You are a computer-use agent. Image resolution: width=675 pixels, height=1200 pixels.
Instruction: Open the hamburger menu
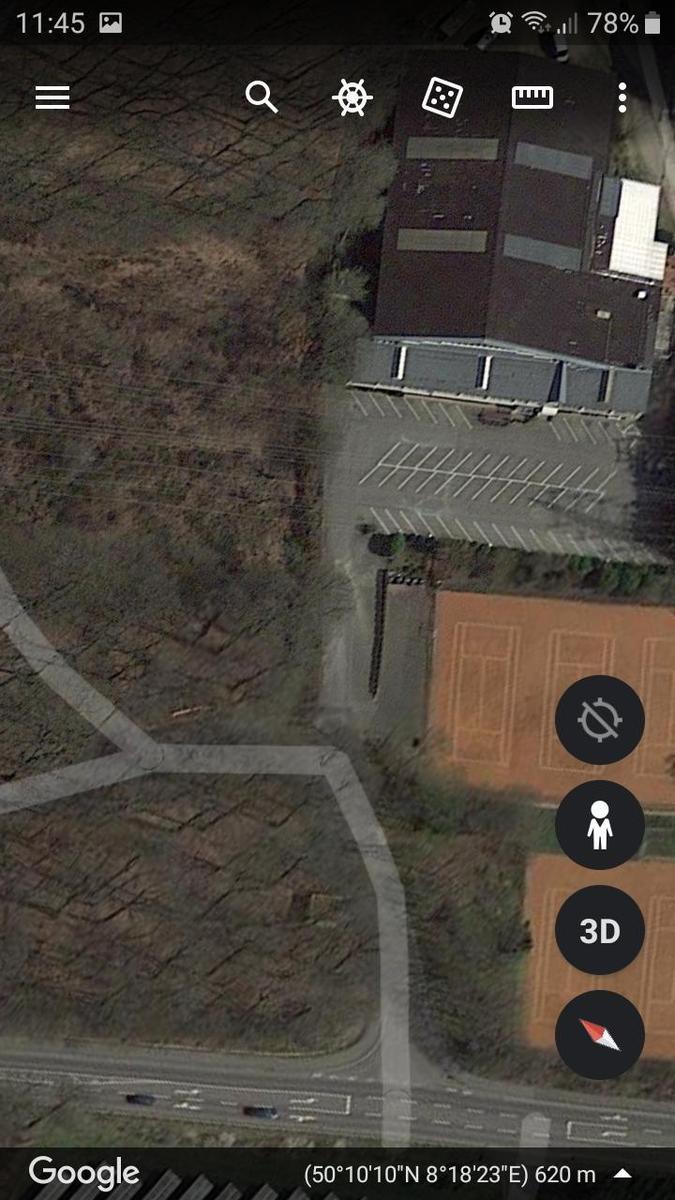(x=52, y=97)
